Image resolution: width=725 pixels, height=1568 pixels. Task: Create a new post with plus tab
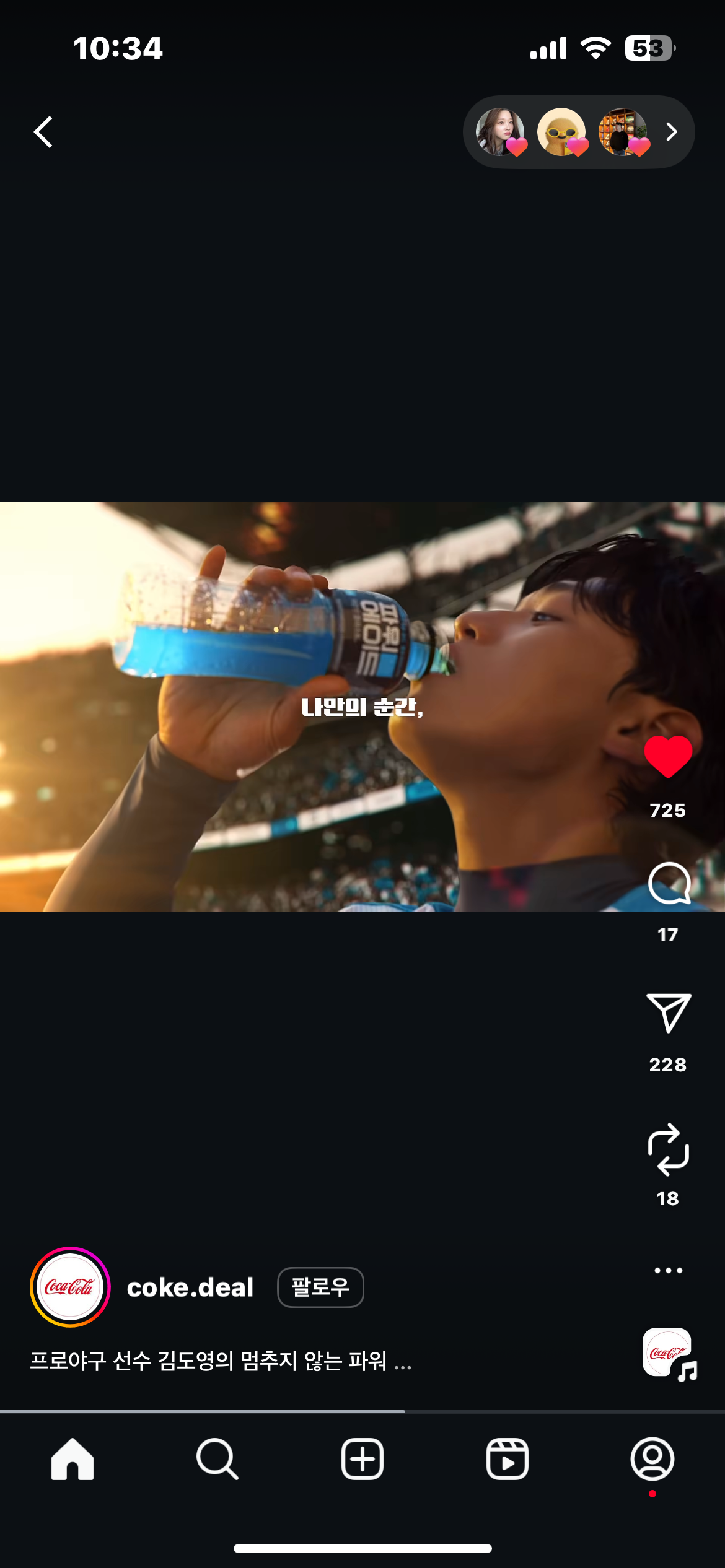tap(362, 1459)
